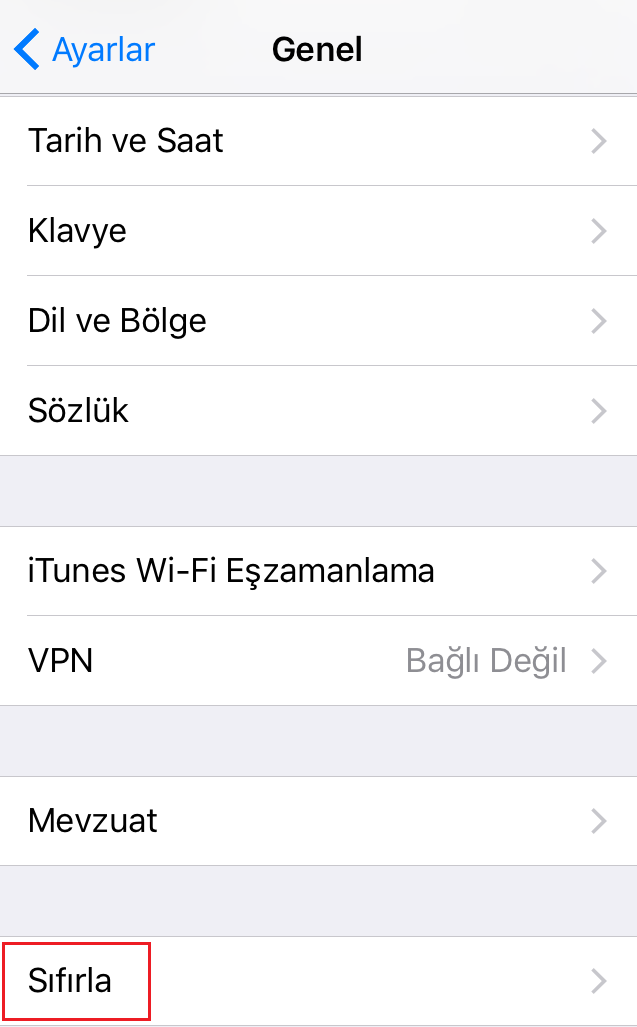The image size is (637, 1027).
Task: Open VPN settings
Action: tap(318, 660)
